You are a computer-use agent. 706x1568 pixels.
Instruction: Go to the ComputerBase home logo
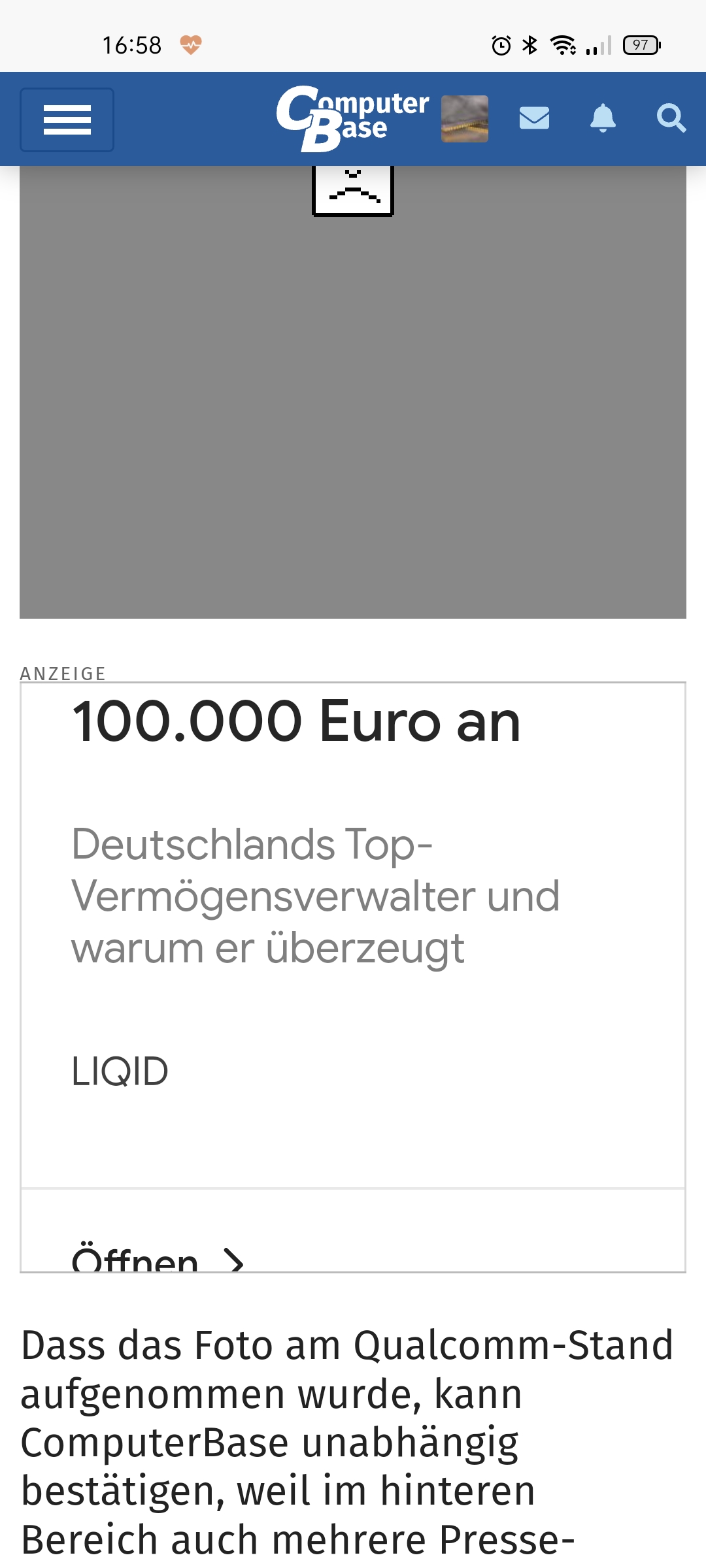tap(353, 119)
